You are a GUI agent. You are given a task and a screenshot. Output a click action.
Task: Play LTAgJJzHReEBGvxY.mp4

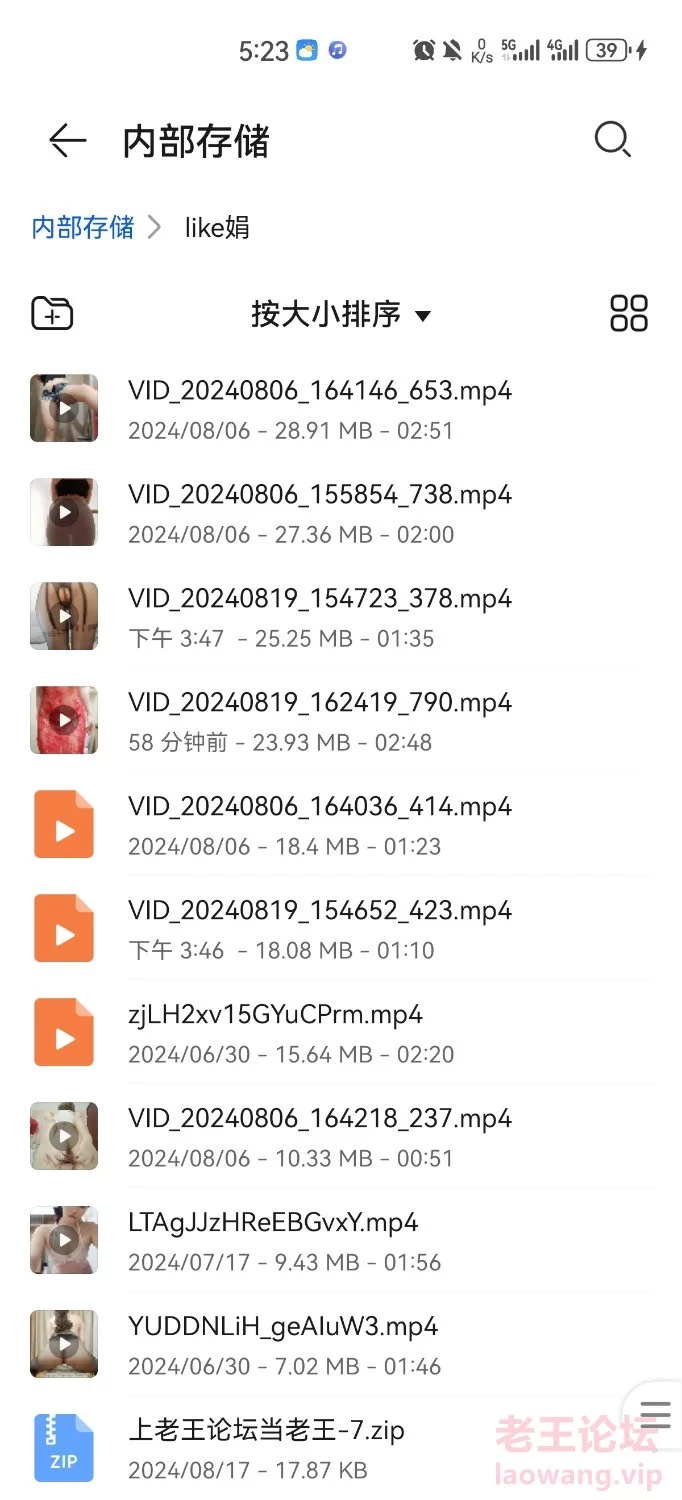click(x=64, y=1240)
